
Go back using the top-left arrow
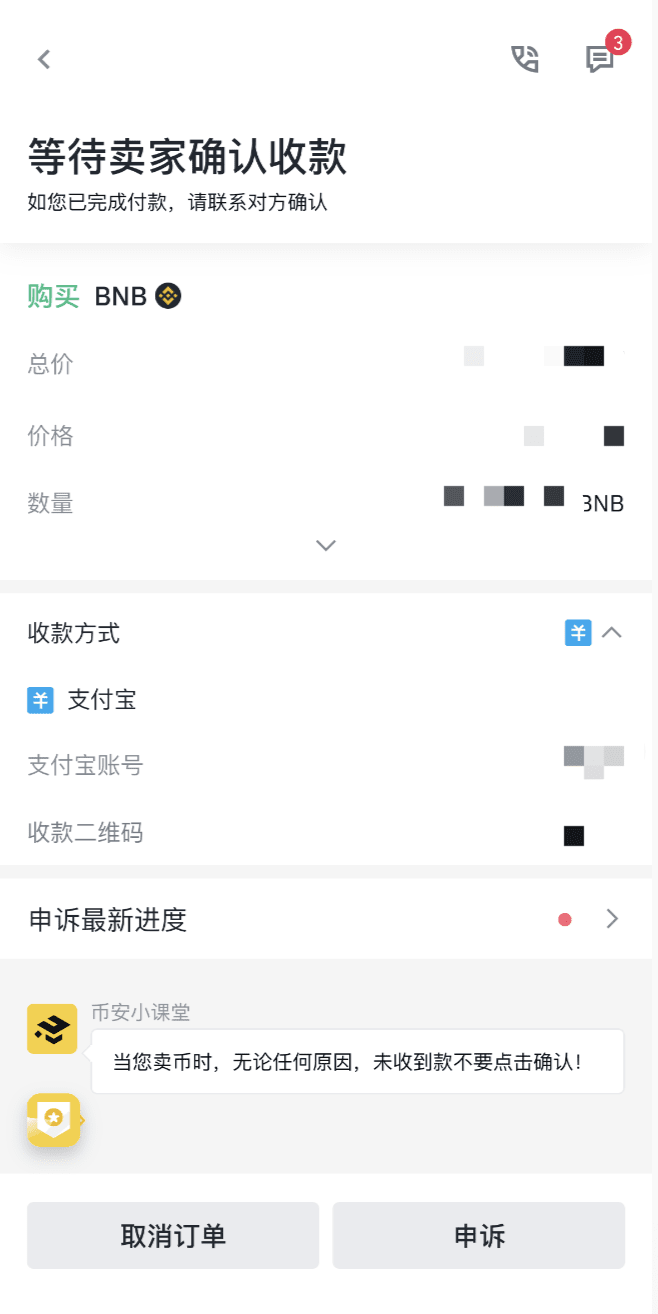click(x=44, y=59)
